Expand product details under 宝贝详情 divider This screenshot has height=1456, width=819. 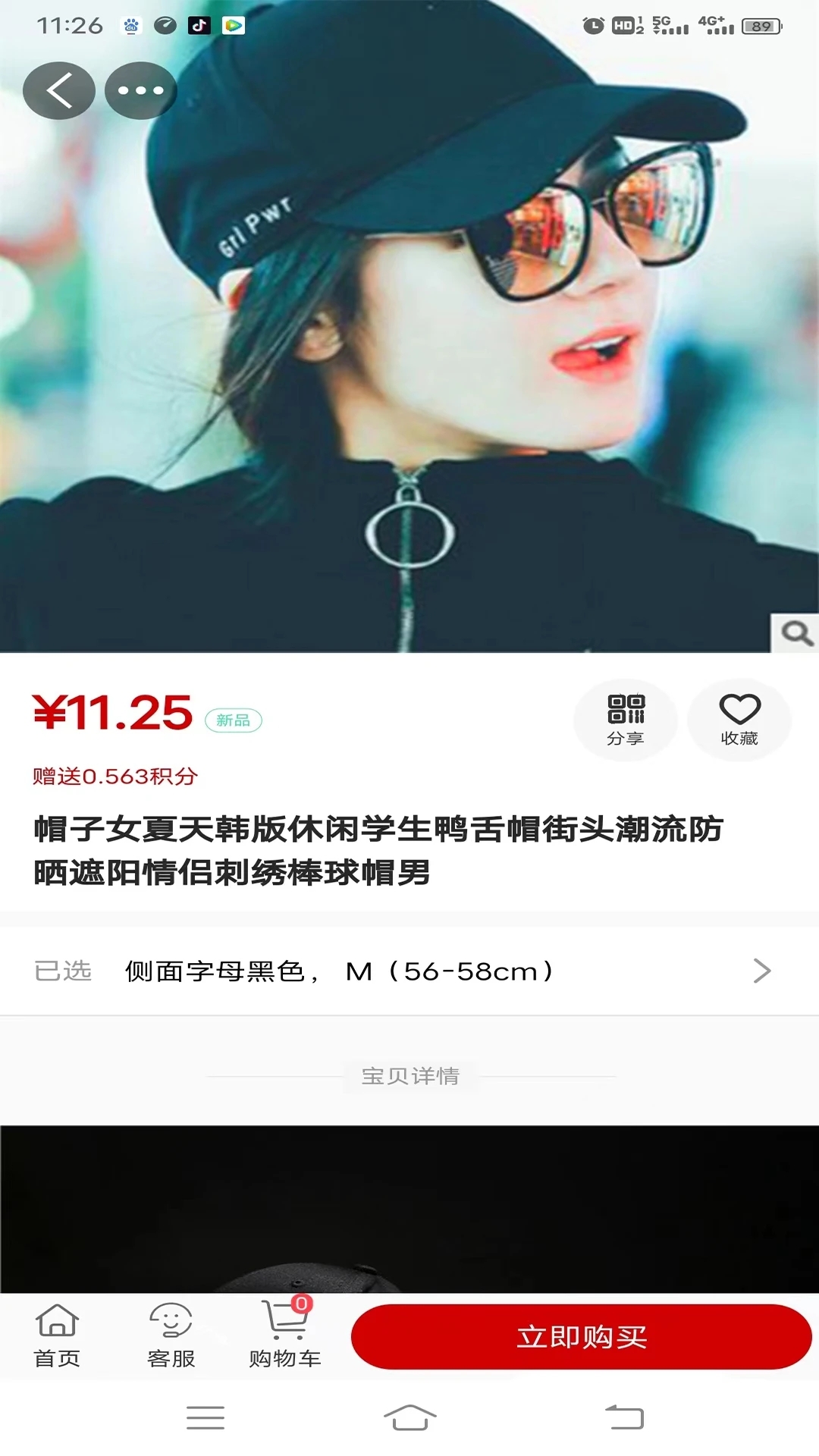tap(409, 1075)
